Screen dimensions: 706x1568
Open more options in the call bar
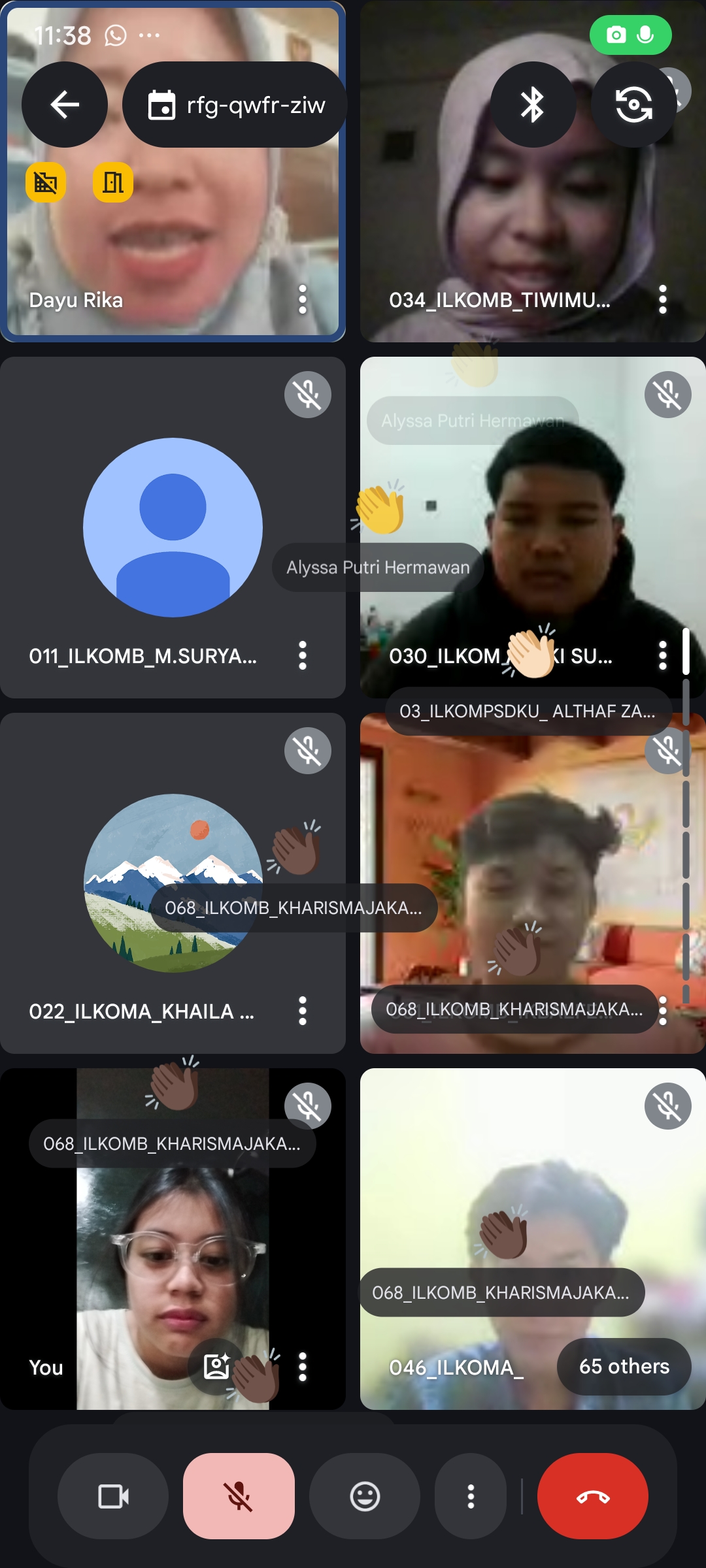tap(471, 1496)
